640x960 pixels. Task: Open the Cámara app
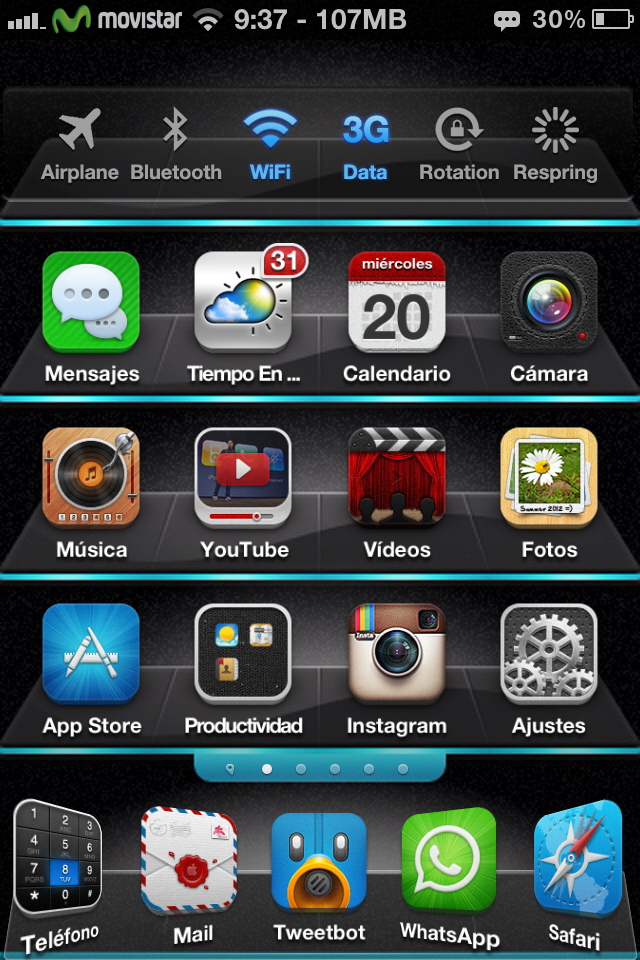coord(549,301)
